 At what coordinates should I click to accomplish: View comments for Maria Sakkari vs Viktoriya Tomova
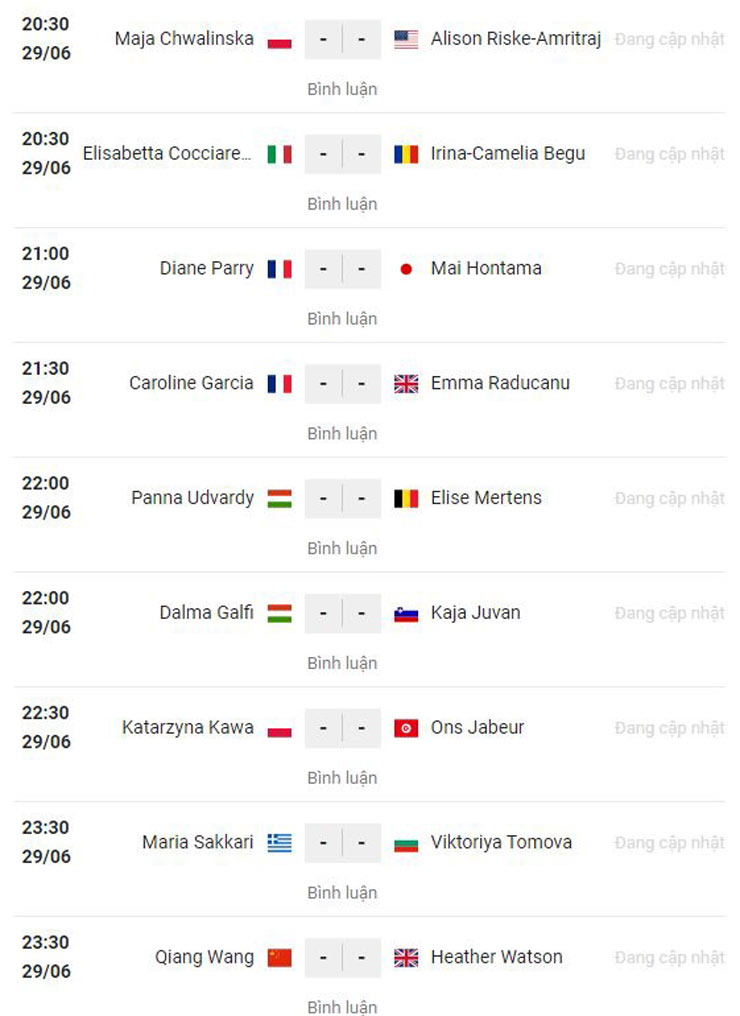point(342,893)
